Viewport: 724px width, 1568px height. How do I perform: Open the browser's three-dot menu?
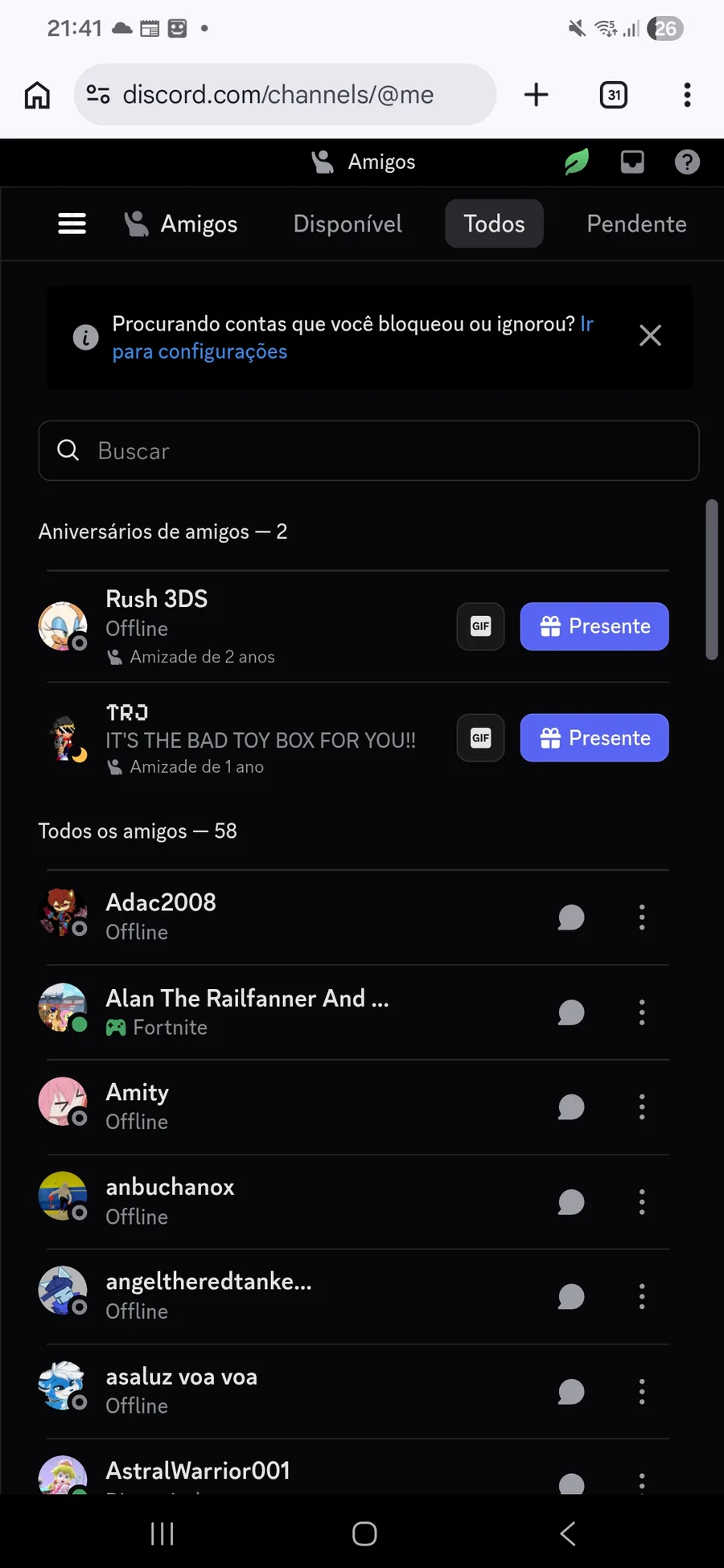(x=687, y=95)
